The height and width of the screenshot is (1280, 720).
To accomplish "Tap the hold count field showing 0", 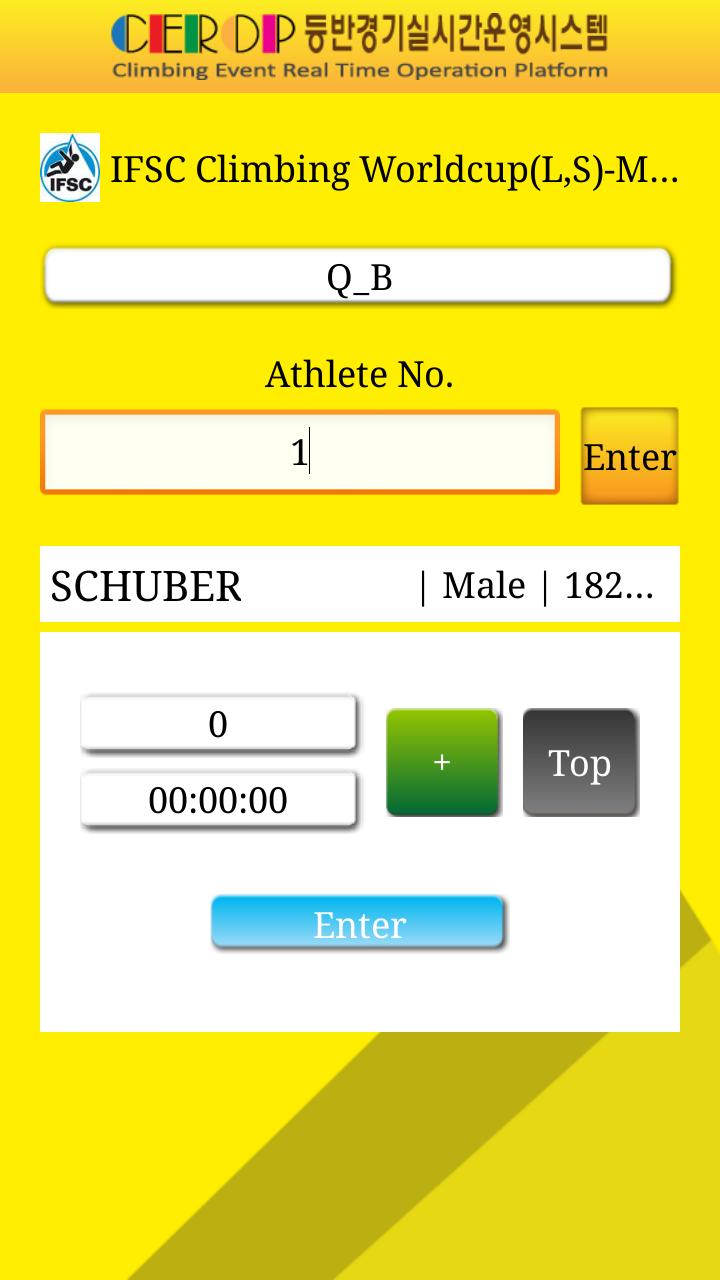I will point(218,723).
